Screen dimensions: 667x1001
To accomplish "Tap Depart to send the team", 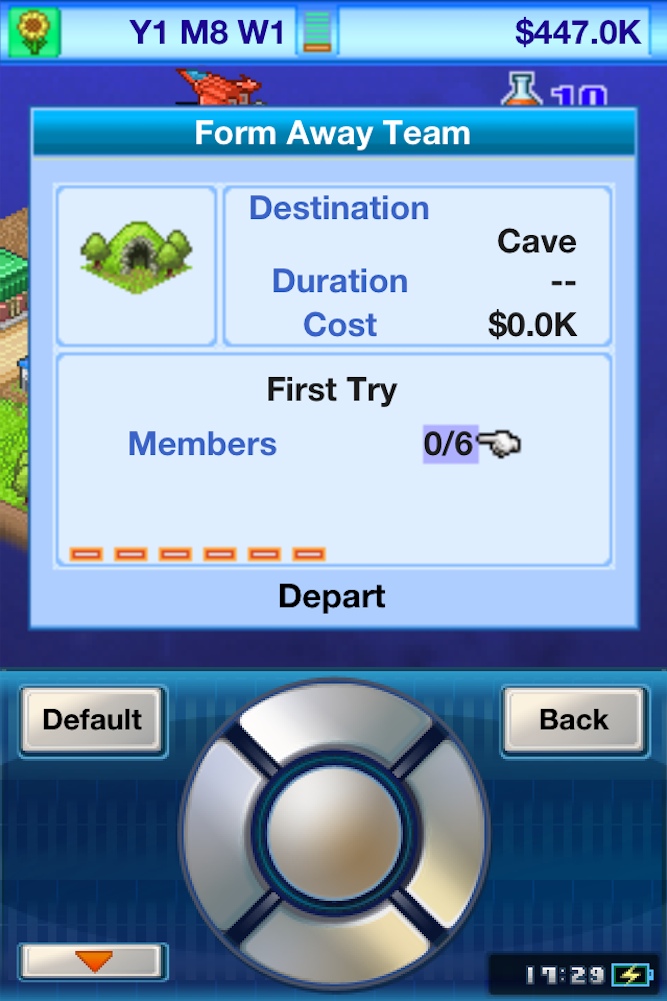I will click(332, 597).
